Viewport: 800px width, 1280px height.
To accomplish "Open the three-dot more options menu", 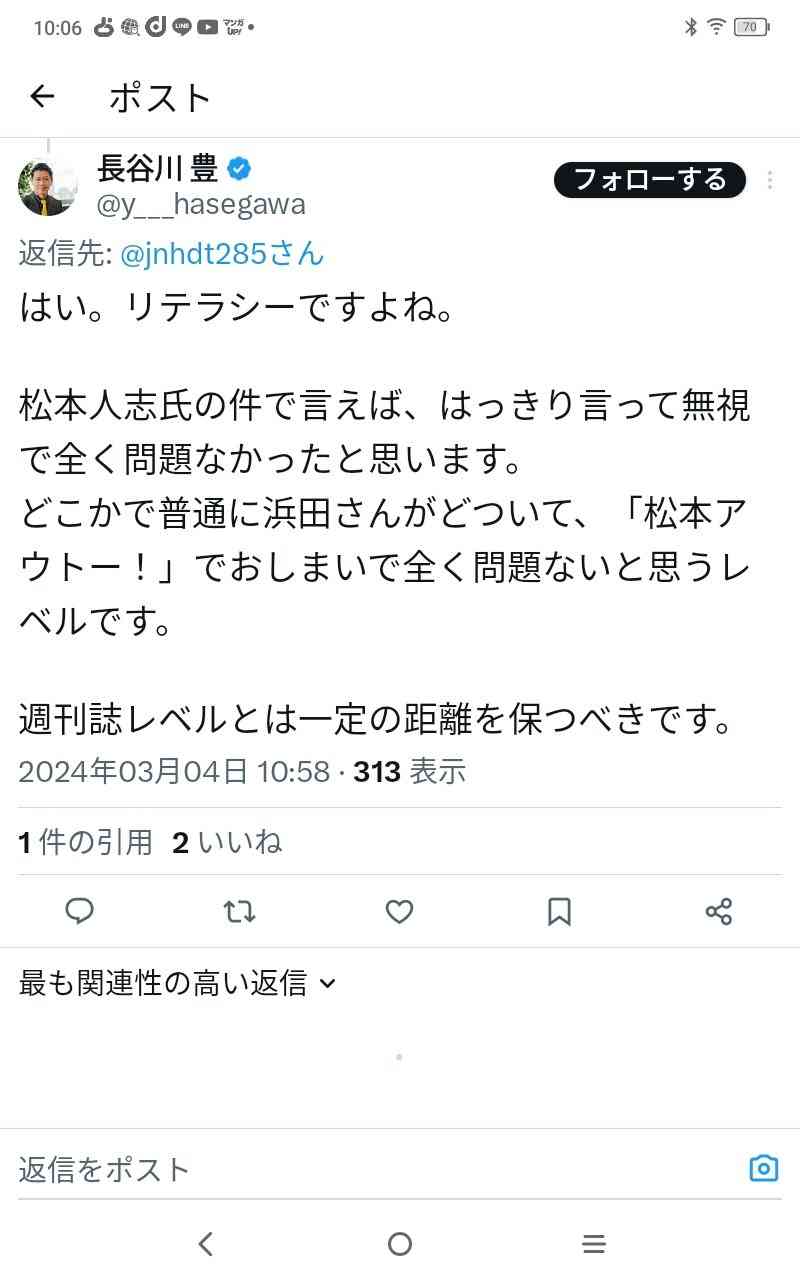I will (x=770, y=180).
